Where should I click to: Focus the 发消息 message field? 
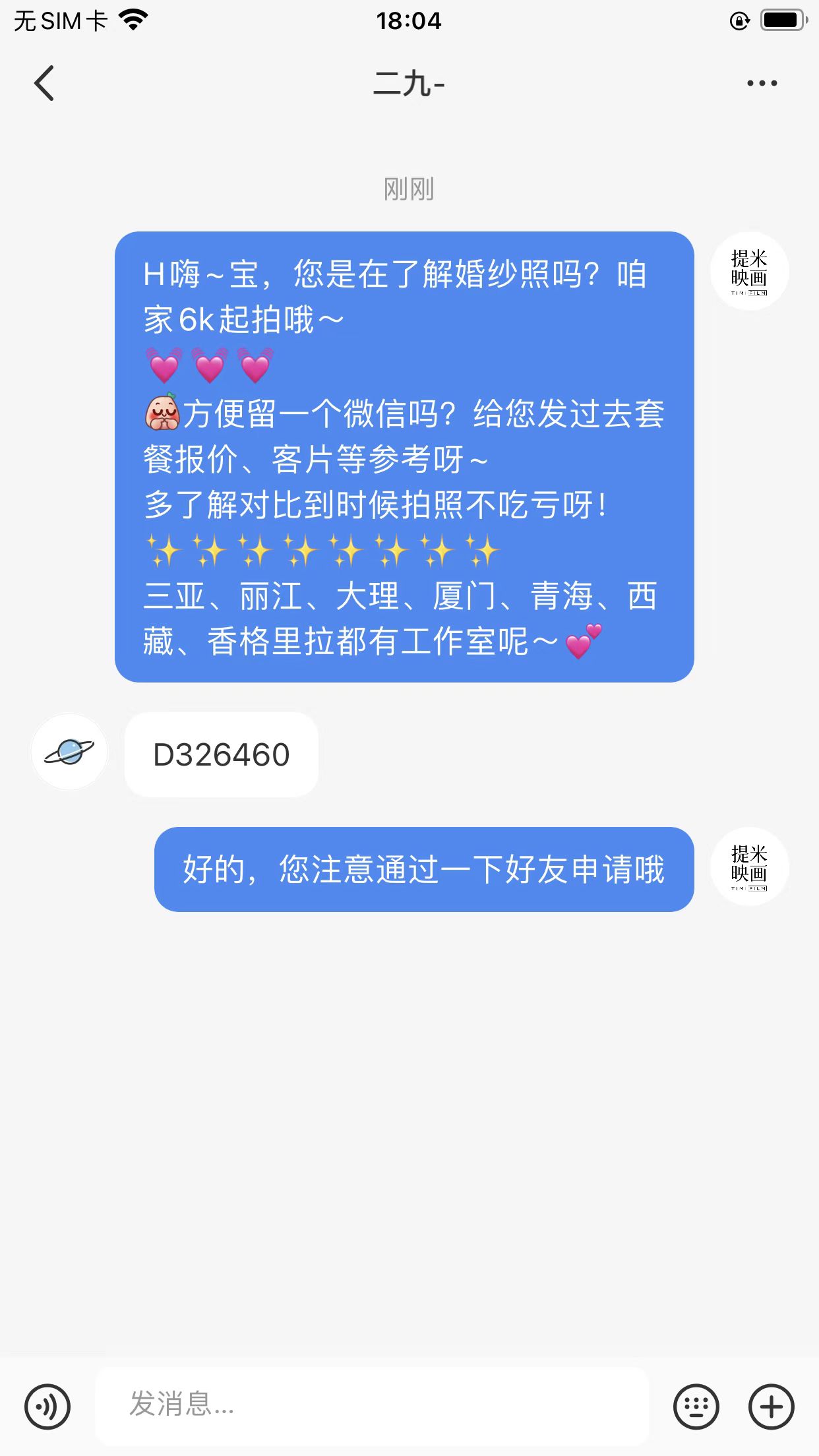(x=372, y=1405)
